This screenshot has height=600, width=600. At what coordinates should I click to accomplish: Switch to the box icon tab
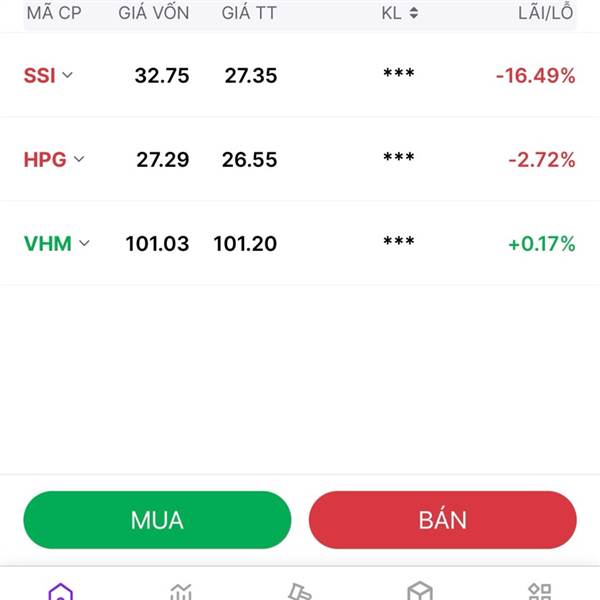(x=420, y=591)
